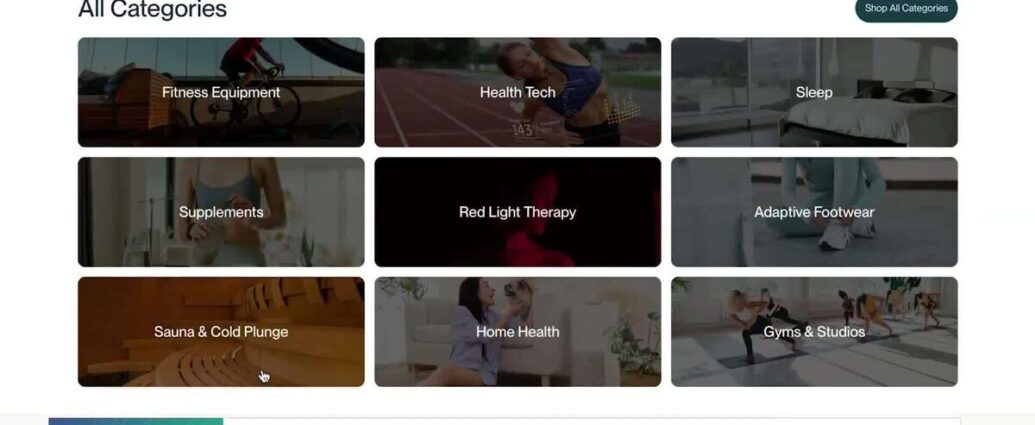
Task: Explore the Gyms & Studios category
Action: [813, 332]
